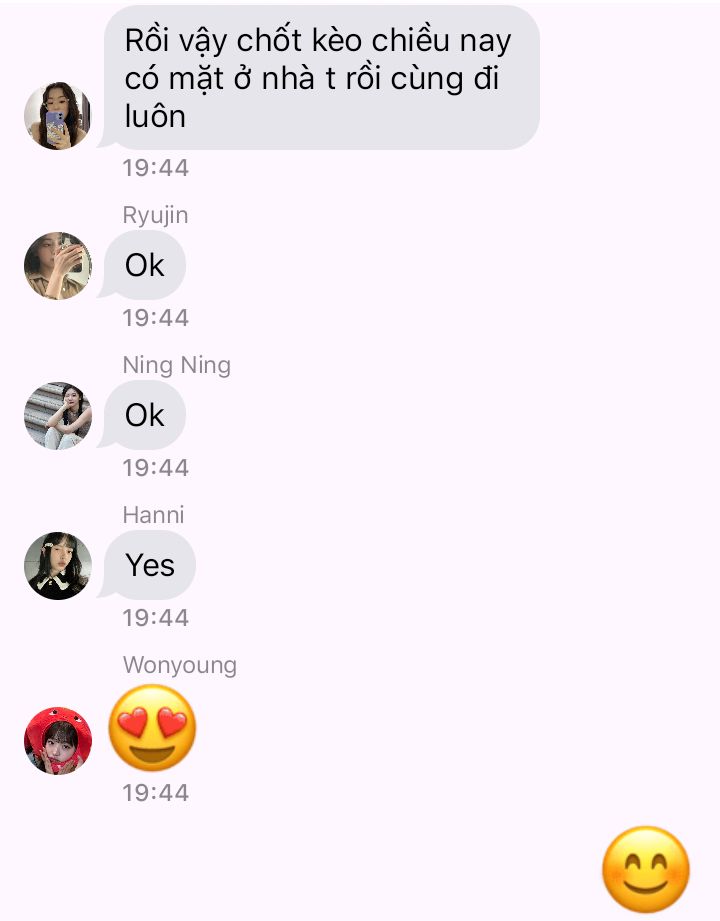Viewport: 720px width, 921px height.
Task: Tap Ning Ning's avatar
Action: (x=58, y=416)
